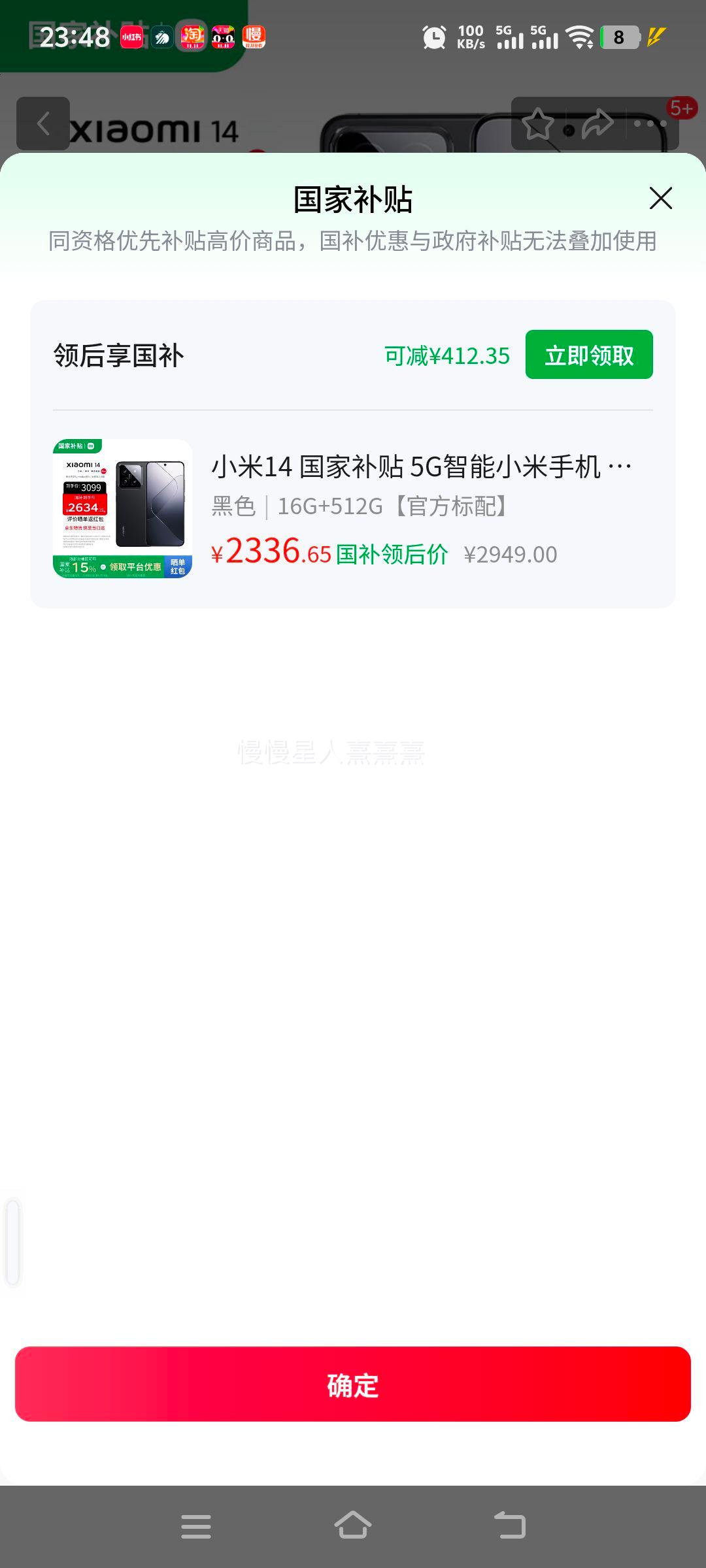Open the Taobao notification icon in status bar
The height and width of the screenshot is (1568, 706).
192,37
